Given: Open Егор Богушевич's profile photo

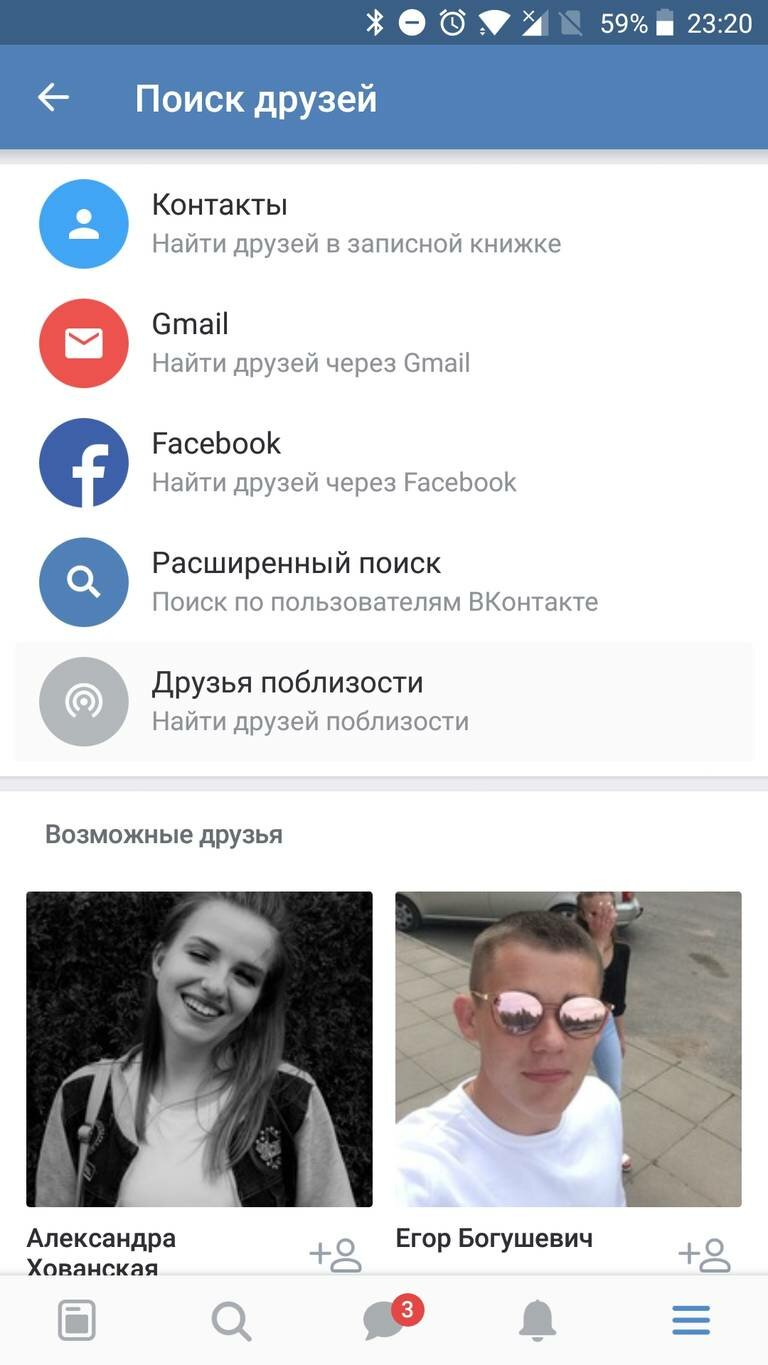Looking at the screenshot, I should (x=568, y=1049).
